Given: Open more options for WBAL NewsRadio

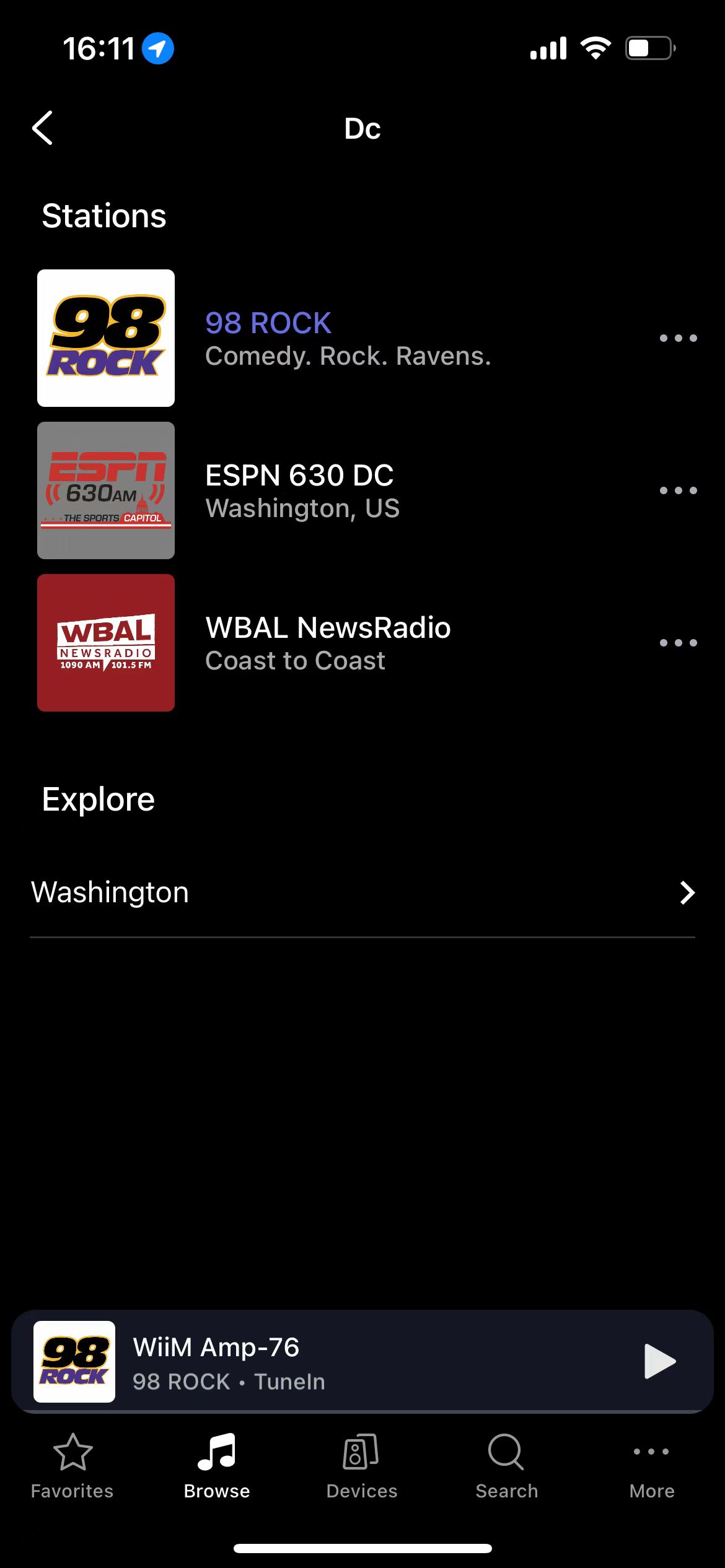Looking at the screenshot, I should point(678,643).
